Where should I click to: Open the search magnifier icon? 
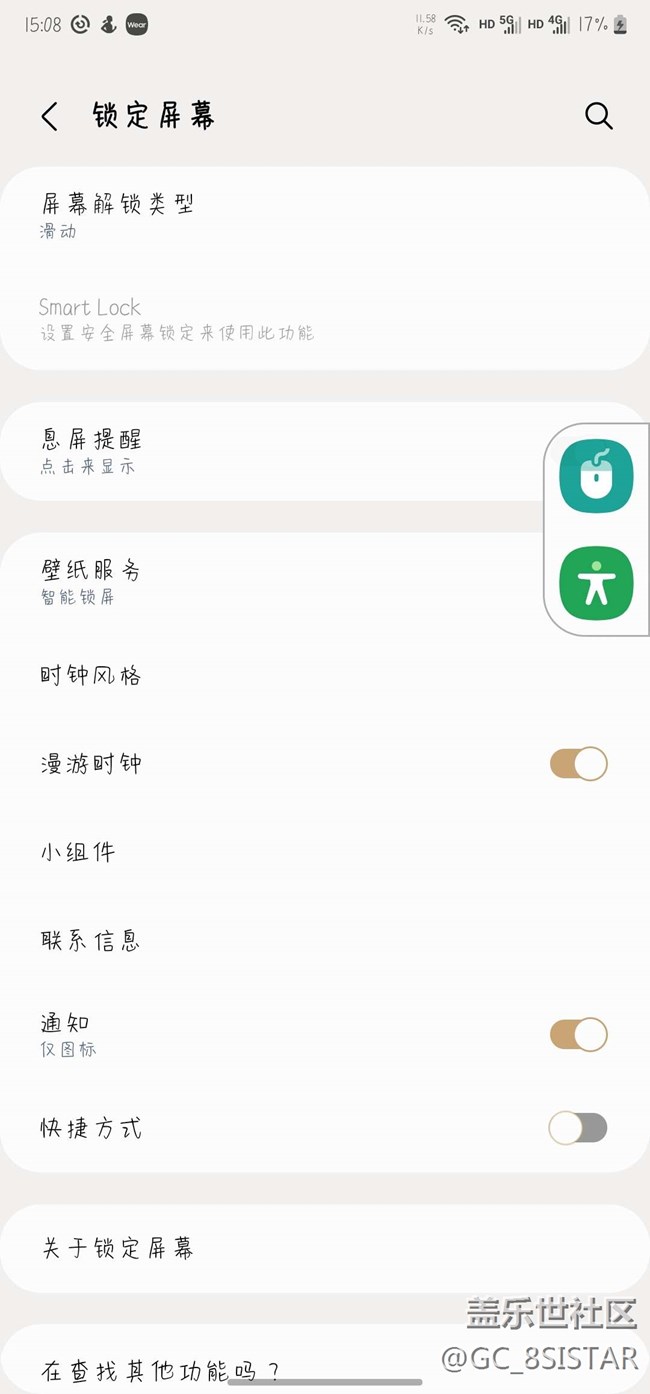[598, 116]
